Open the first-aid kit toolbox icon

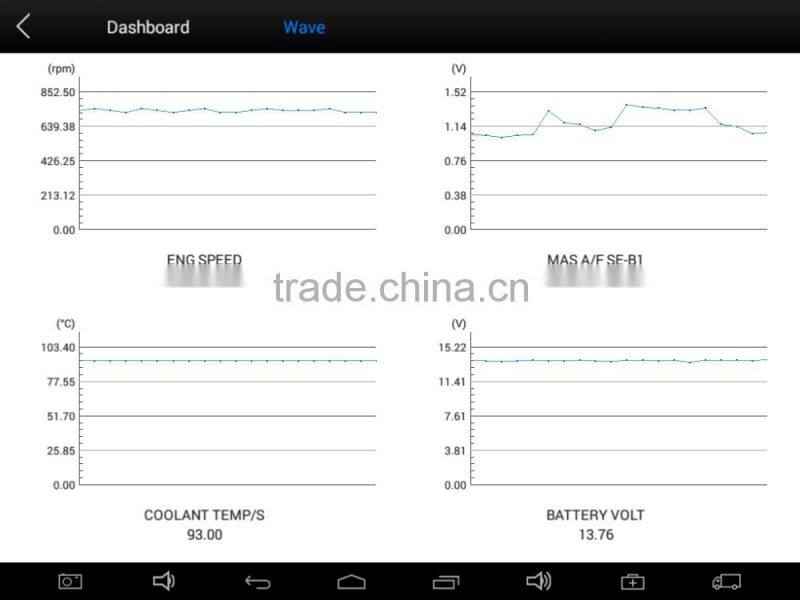coord(633,581)
